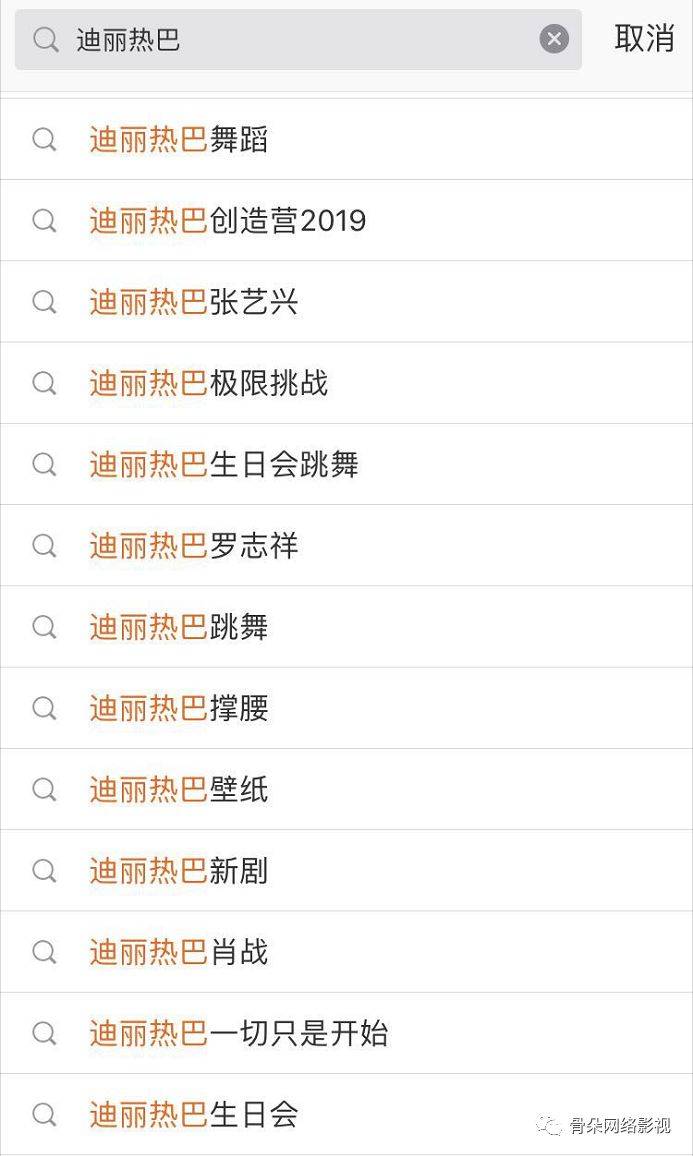The width and height of the screenshot is (693, 1156).
Task: Select suggestion 迪丽热巴肖战
Action: tap(180, 952)
